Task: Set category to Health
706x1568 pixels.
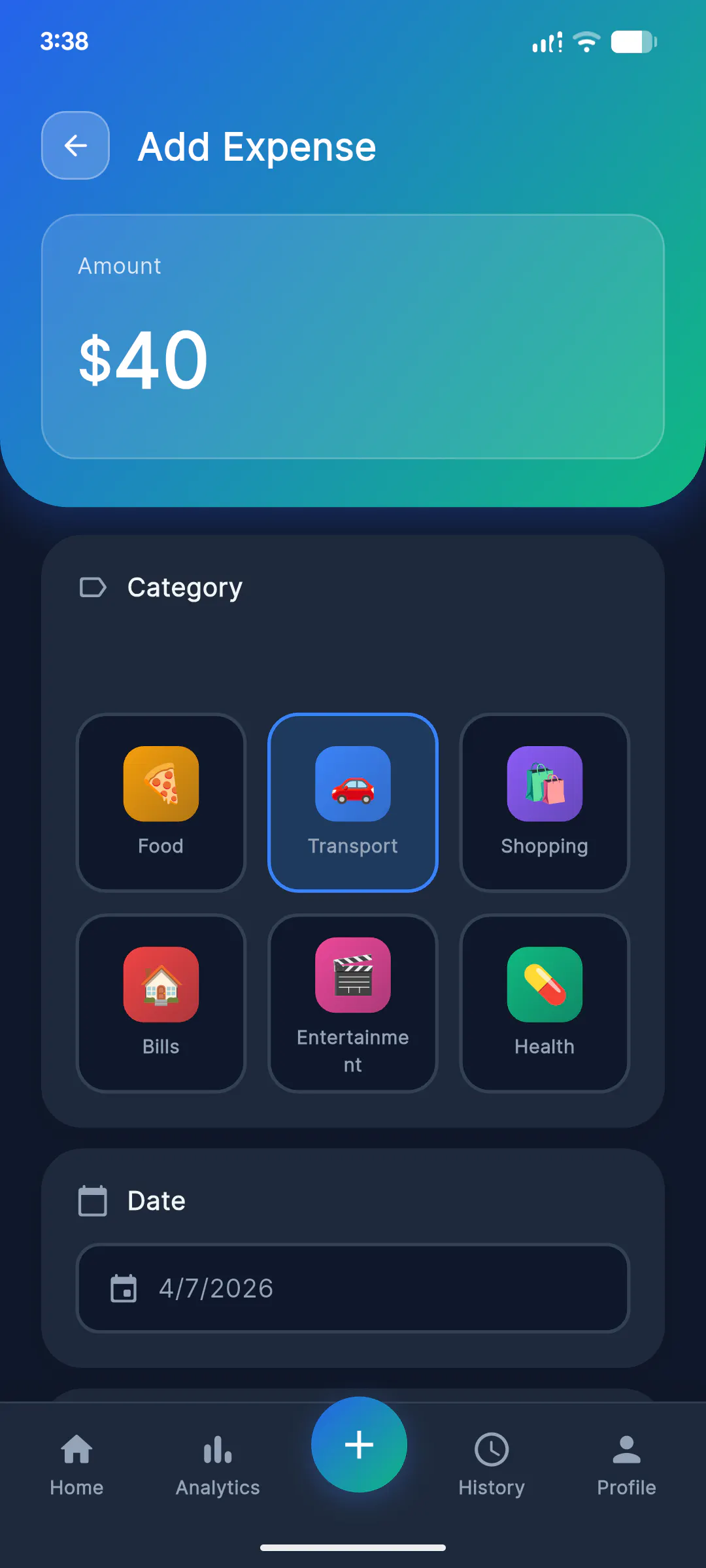Action: (x=545, y=1003)
